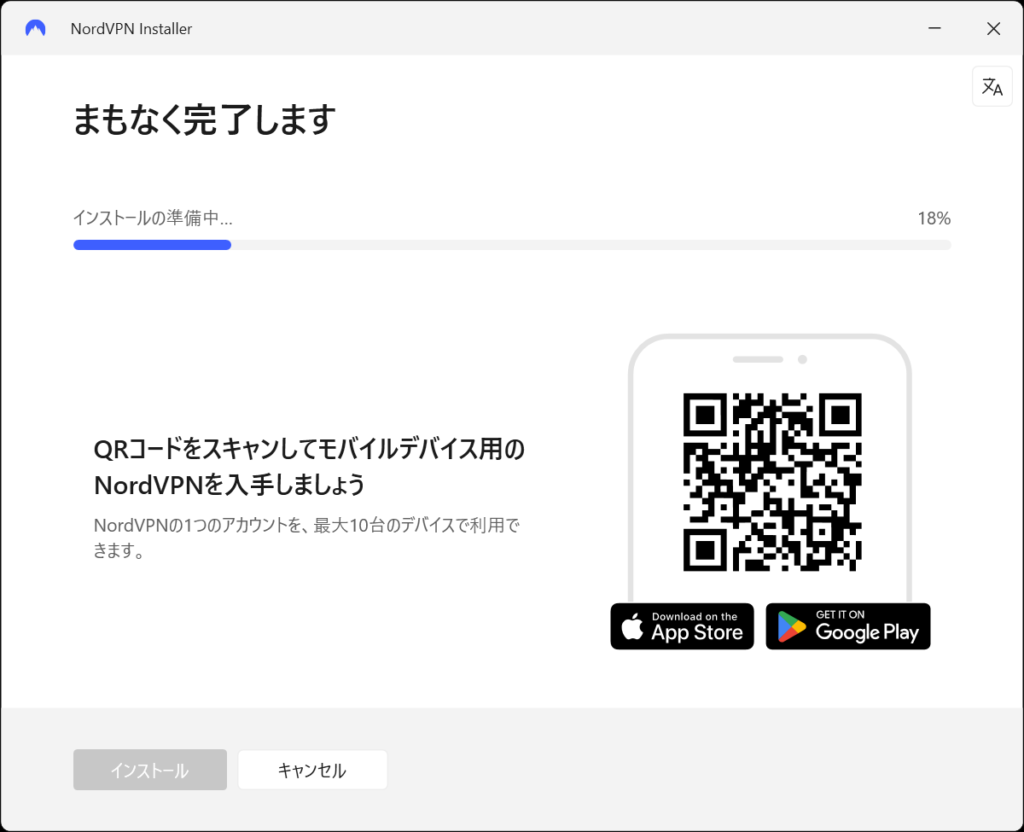Viewport: 1024px width, 832px height.
Task: Open the App Store download badge
Action: pyautogui.click(x=682, y=626)
